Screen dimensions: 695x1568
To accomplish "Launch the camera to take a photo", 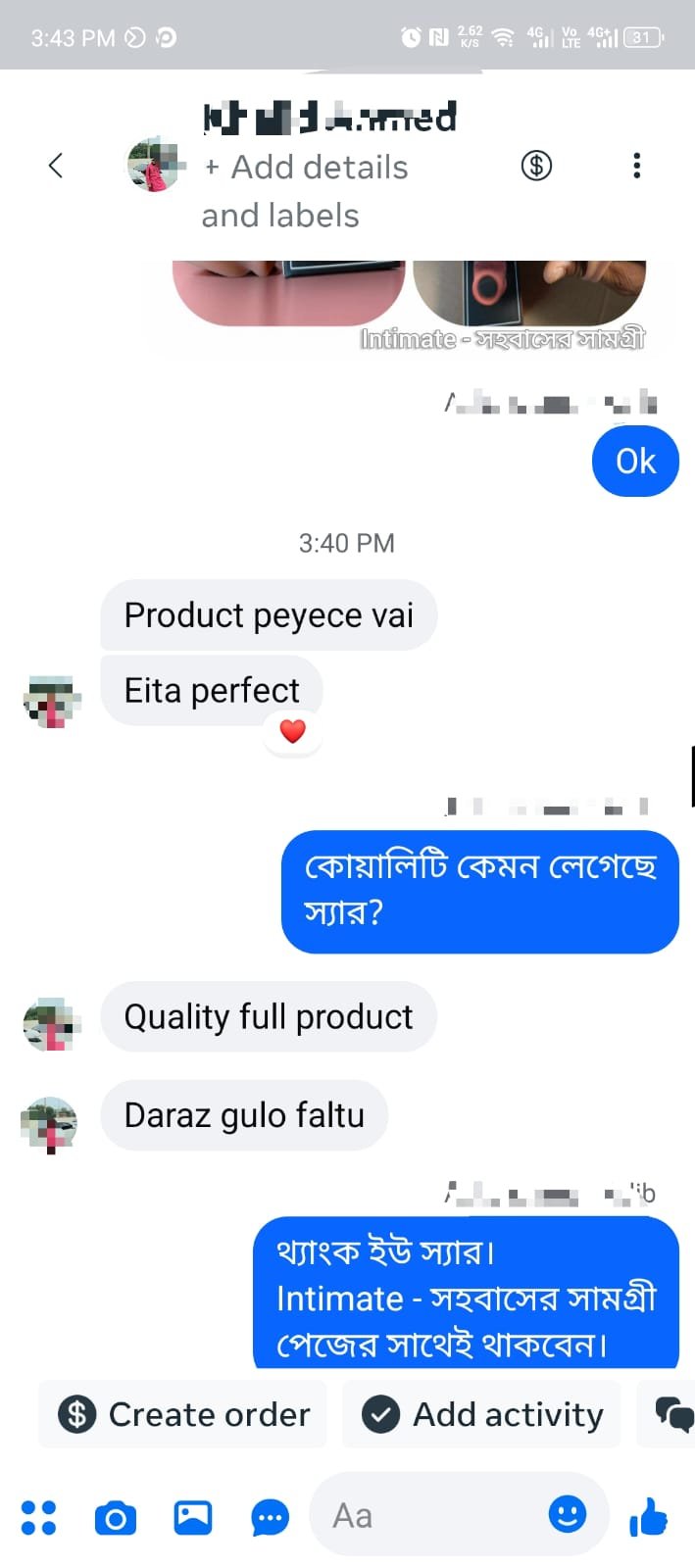I will click(116, 1517).
